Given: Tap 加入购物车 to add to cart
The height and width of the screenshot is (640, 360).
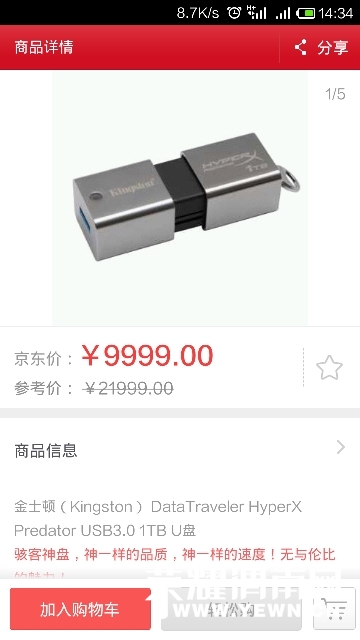Looking at the screenshot, I should [x=80, y=609].
